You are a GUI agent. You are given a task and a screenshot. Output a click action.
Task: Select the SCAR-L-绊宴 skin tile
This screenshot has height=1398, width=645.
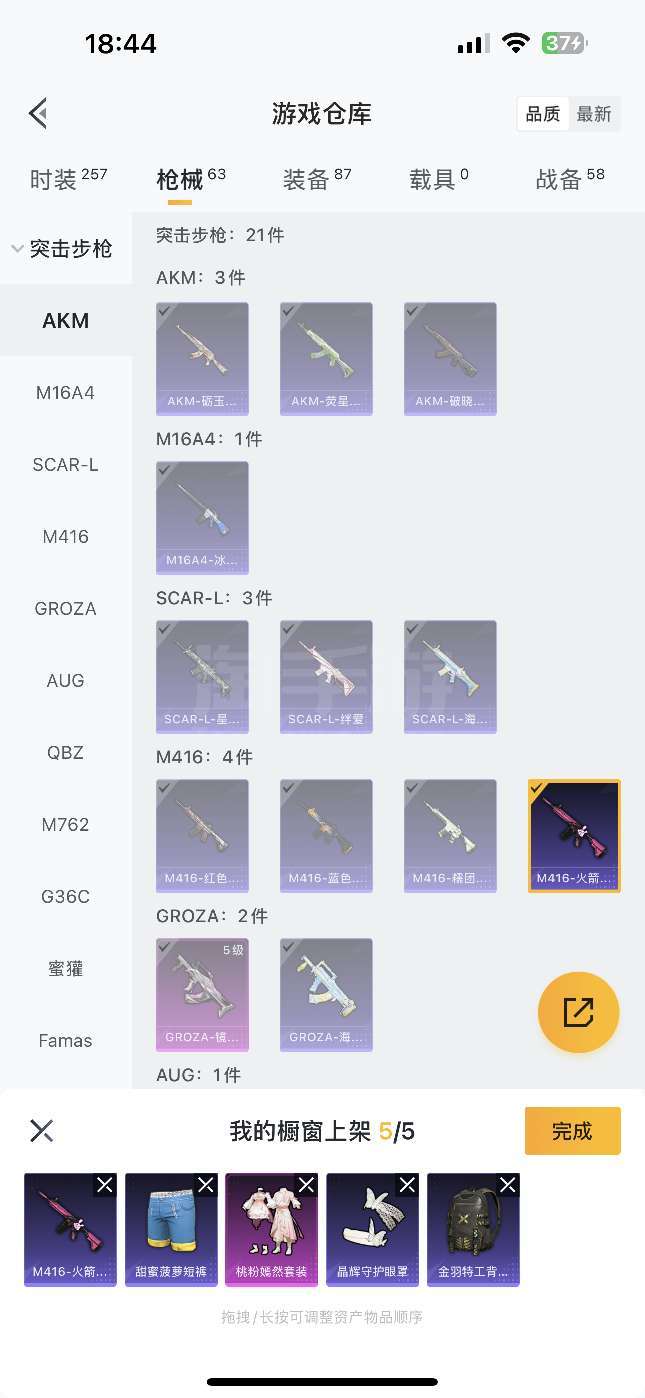click(326, 676)
